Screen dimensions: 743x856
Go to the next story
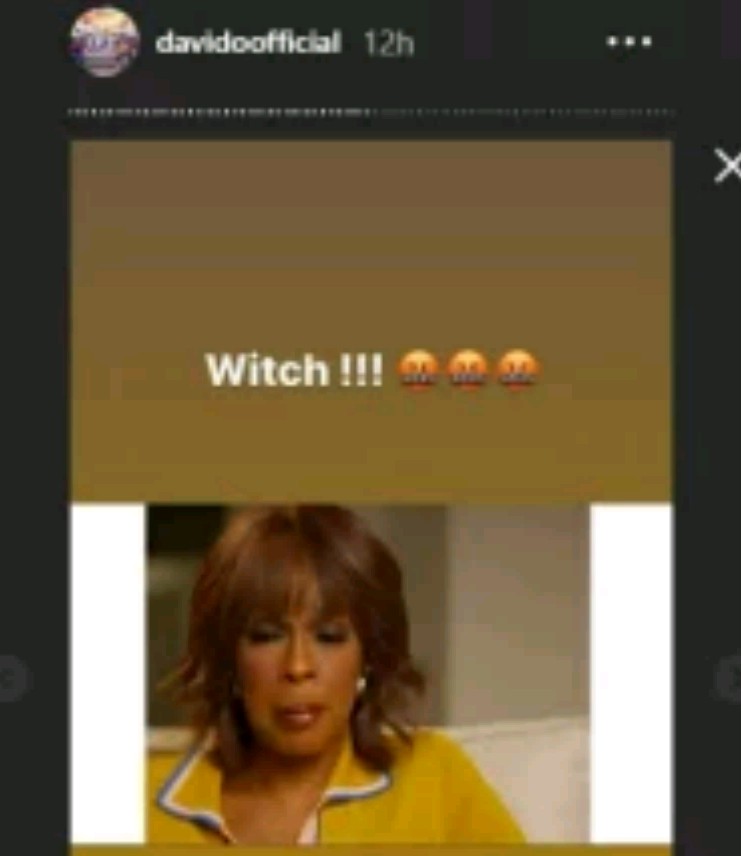(731, 679)
